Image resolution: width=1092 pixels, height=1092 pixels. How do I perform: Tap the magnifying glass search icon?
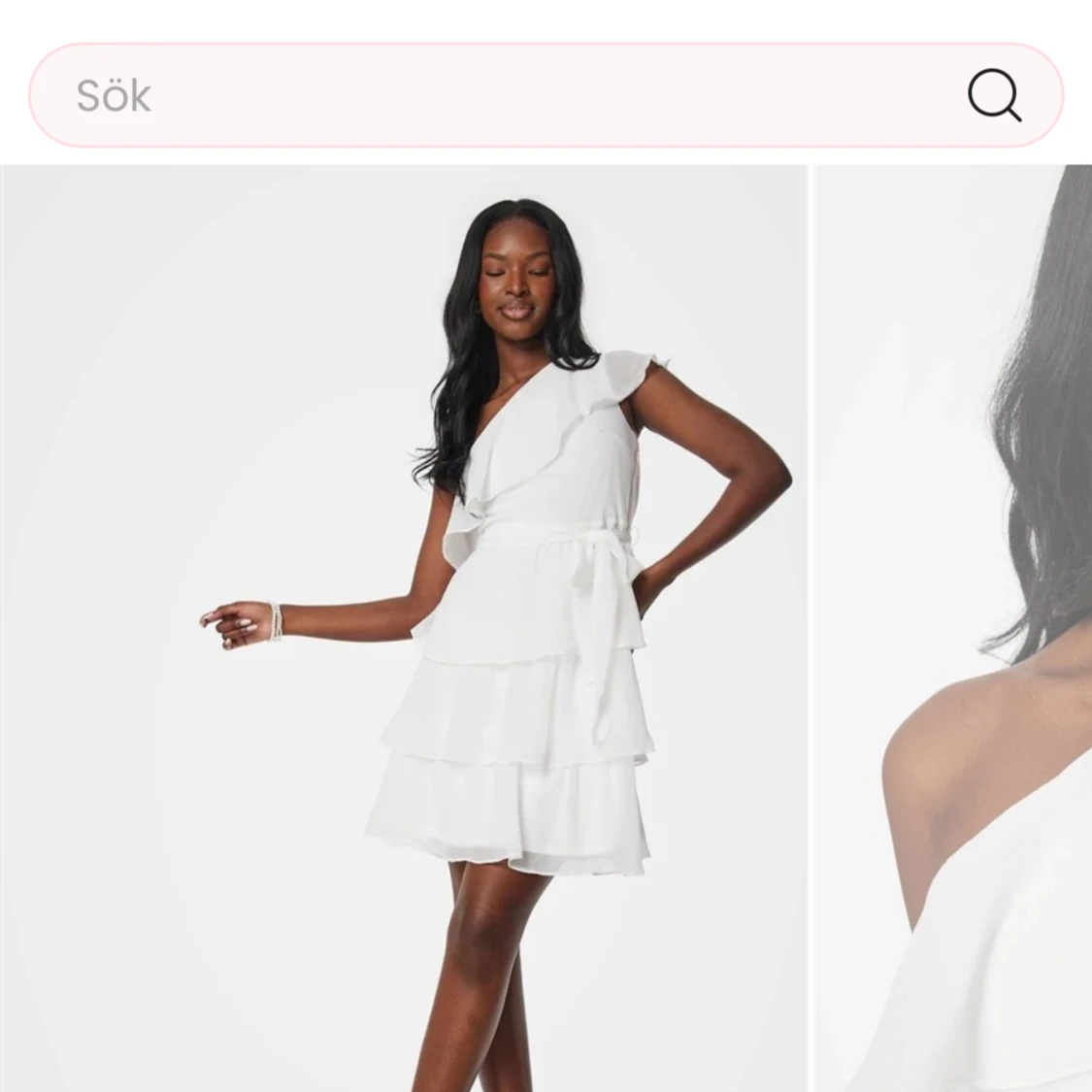(994, 95)
